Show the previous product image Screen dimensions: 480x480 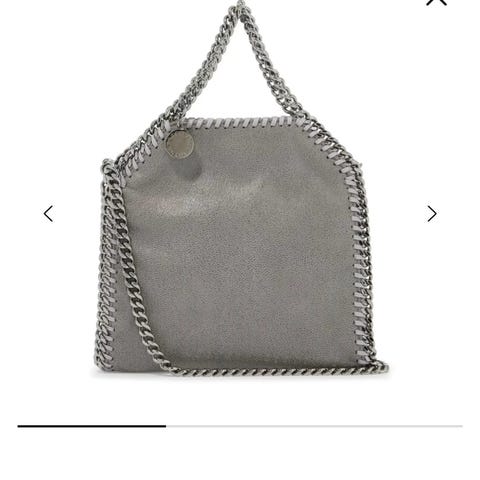click(x=48, y=214)
